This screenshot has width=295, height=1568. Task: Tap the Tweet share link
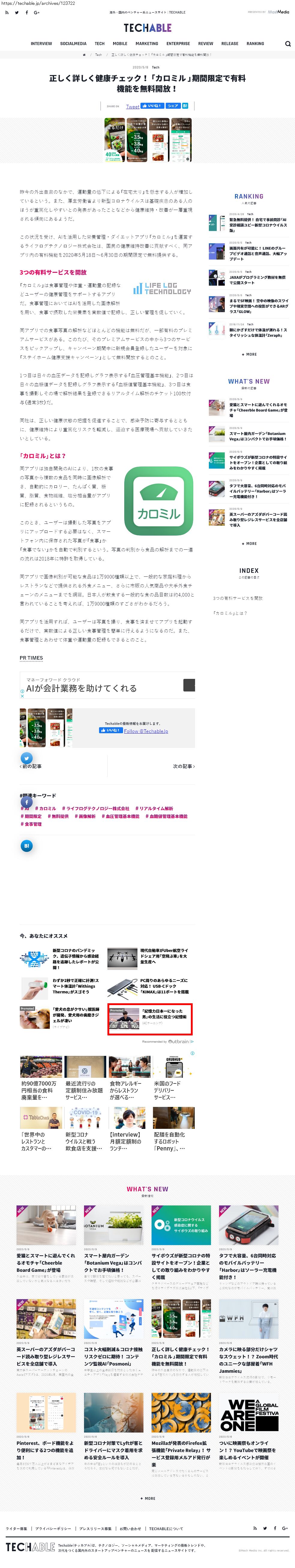[x=132, y=107]
